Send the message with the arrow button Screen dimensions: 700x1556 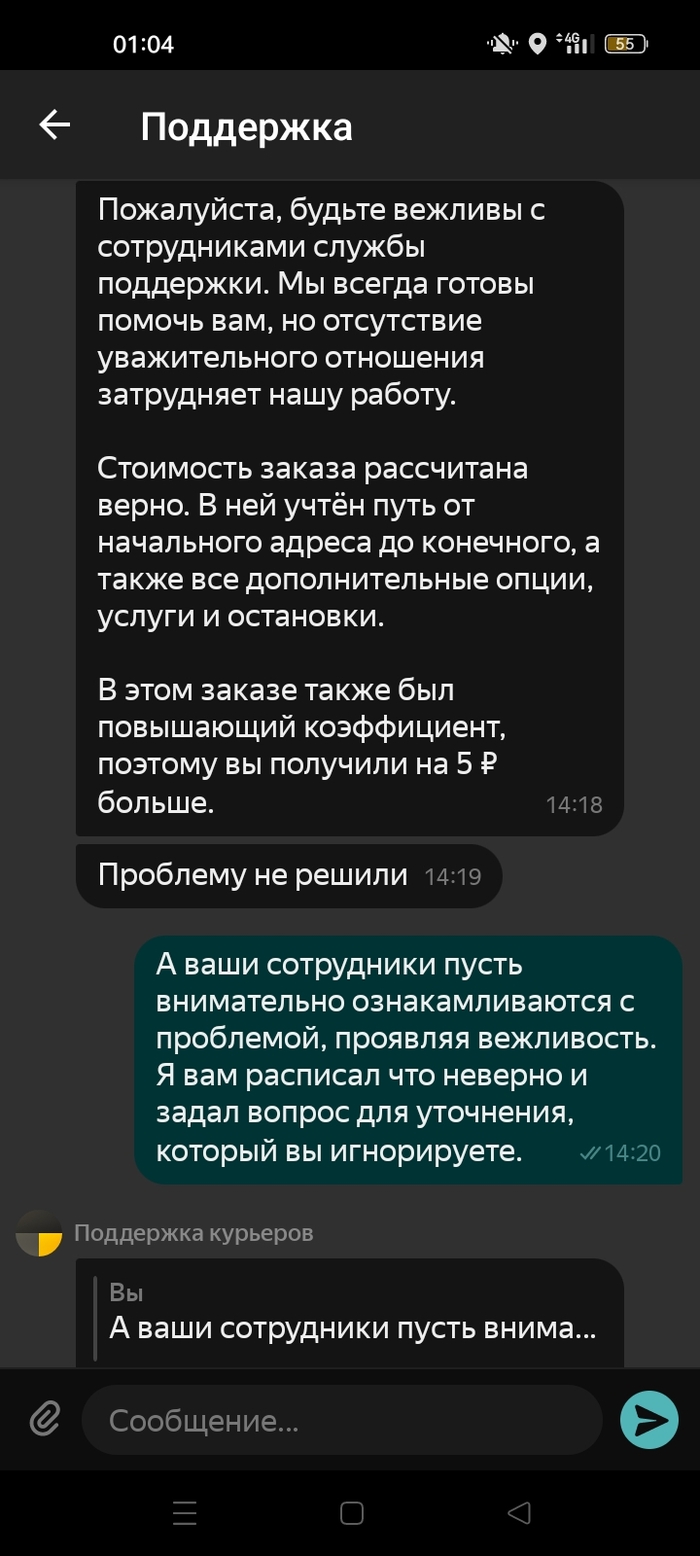click(649, 1419)
